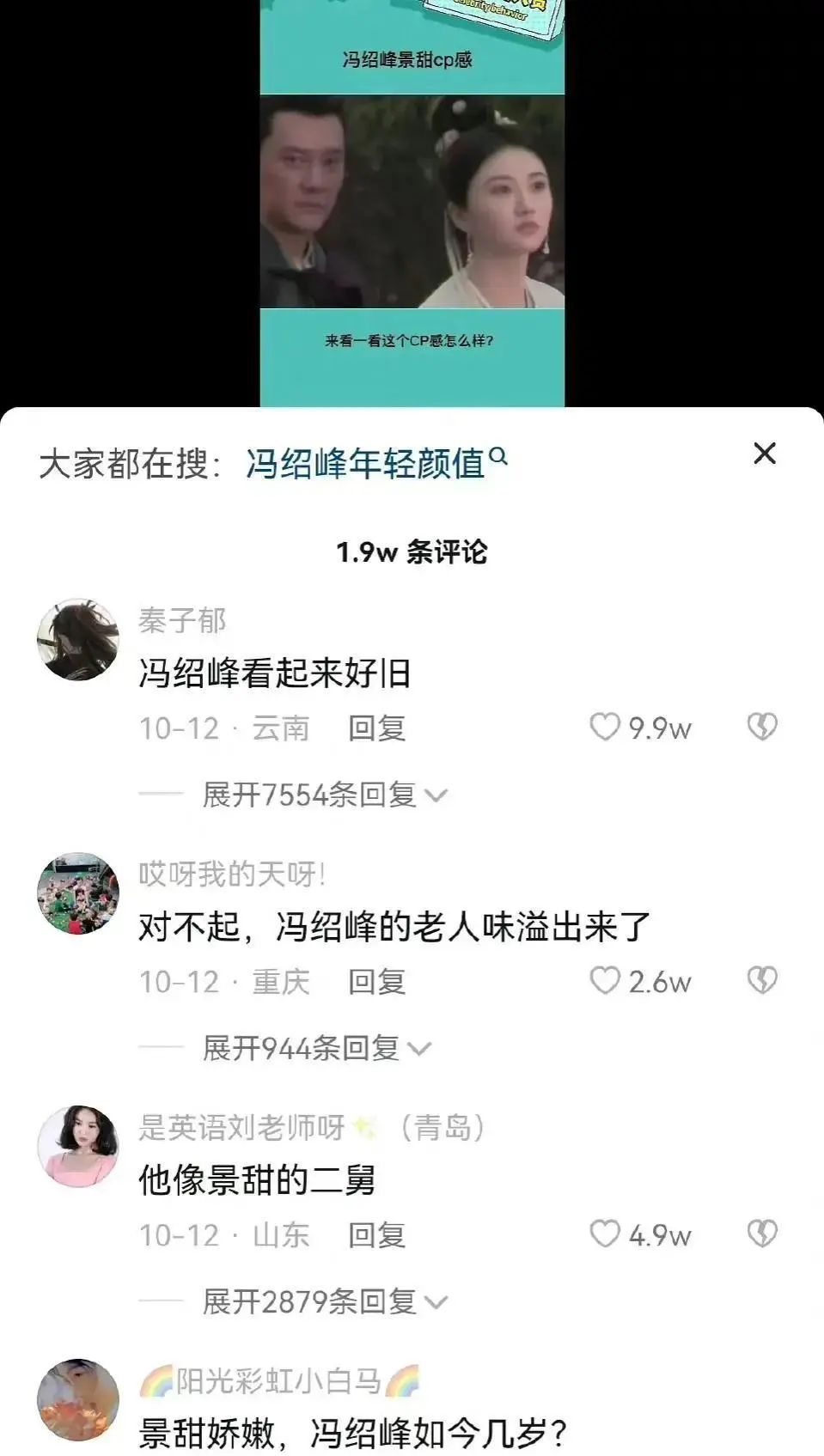The image size is (824, 1456).
Task: Click the dislike icon on 秦子郁's comment
Action: pos(761,728)
